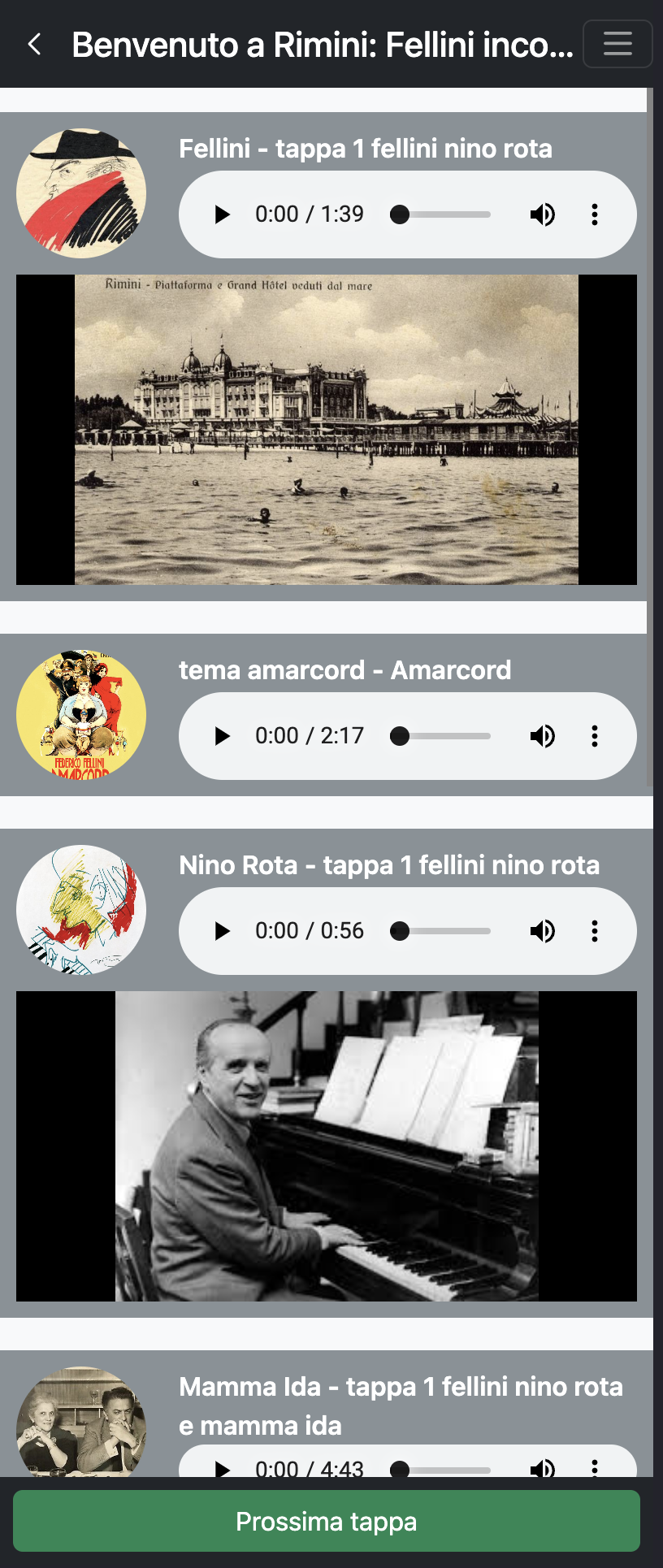Go to Prossima tappa
Image resolution: width=663 pixels, height=1568 pixels.
(326, 1521)
